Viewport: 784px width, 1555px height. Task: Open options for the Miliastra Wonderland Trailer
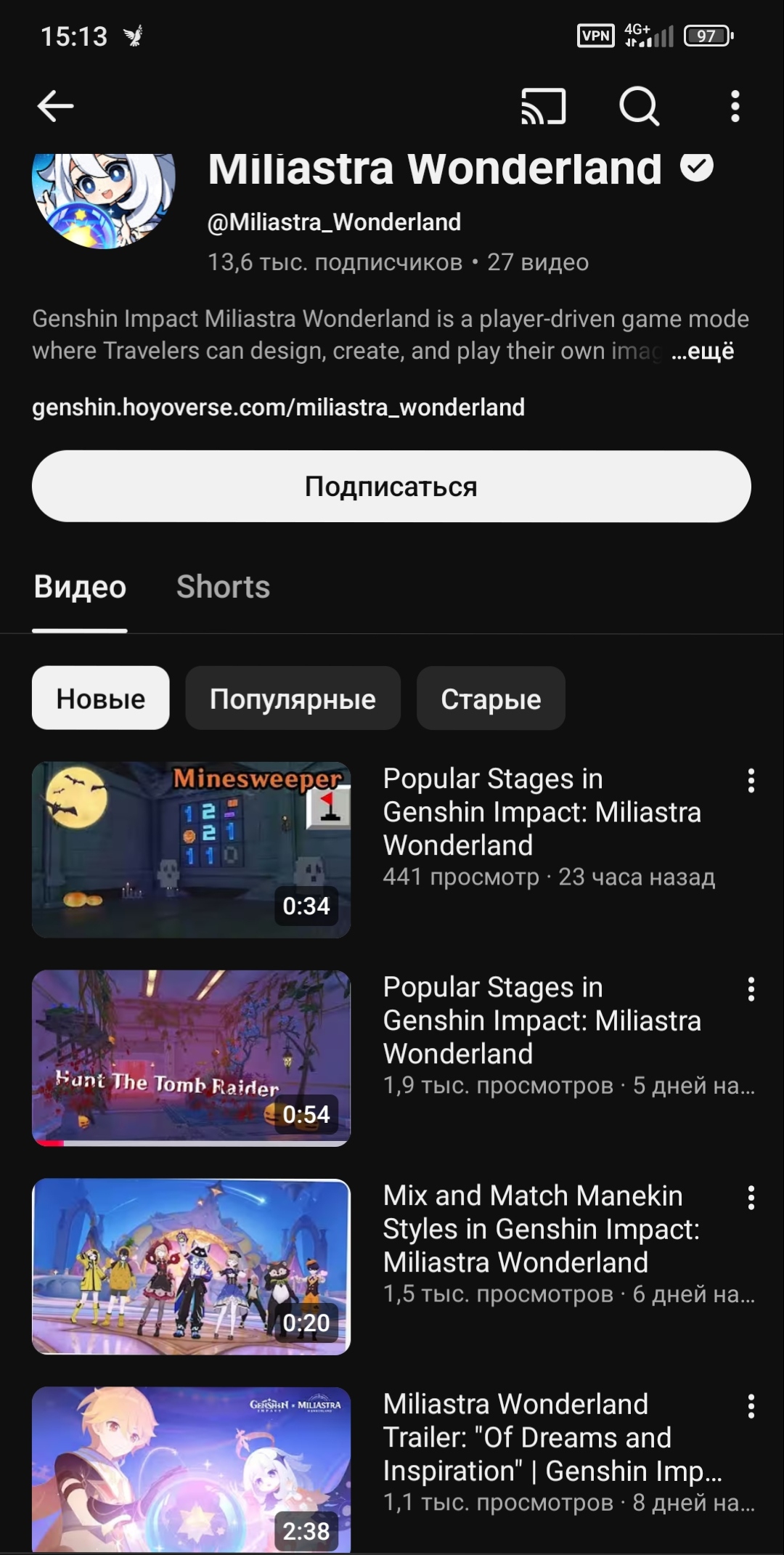[x=751, y=1406]
